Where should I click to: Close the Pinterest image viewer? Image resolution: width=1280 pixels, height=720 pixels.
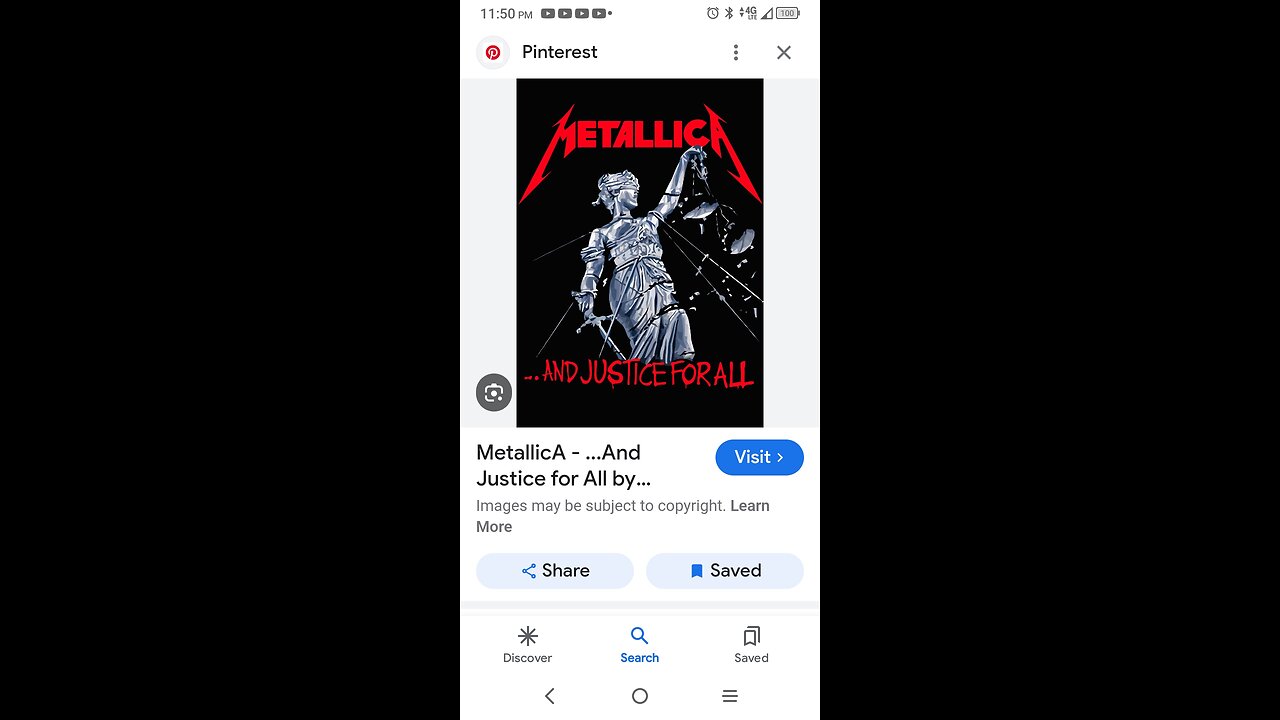[x=784, y=52]
